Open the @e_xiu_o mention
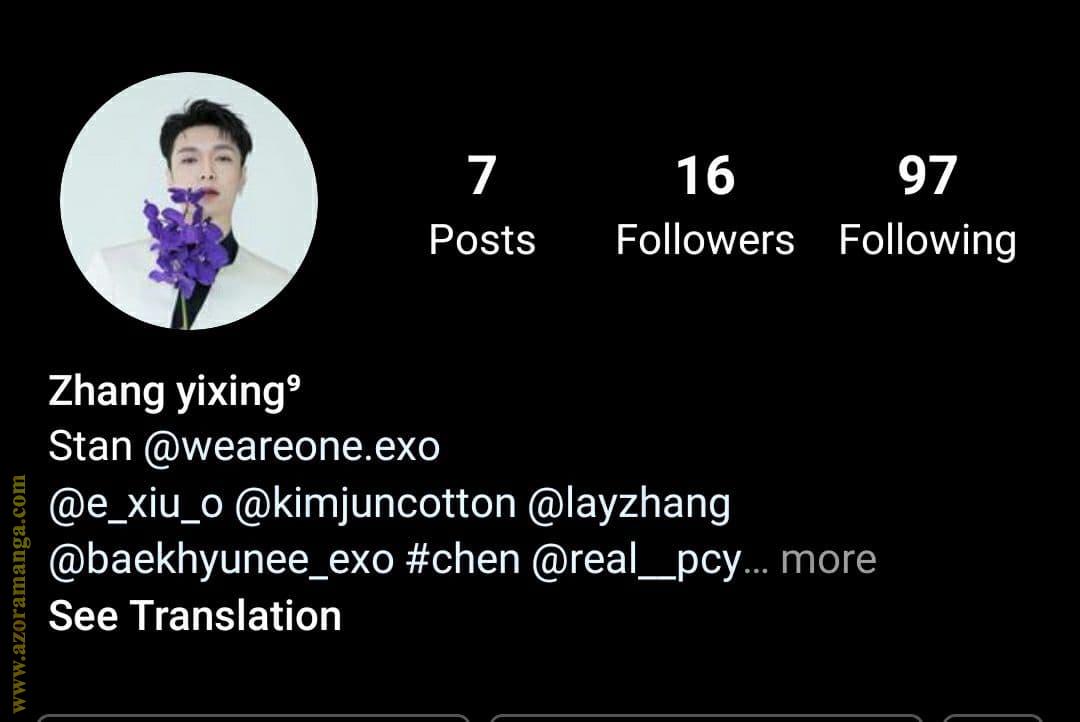This screenshot has height=722, width=1080. (136, 504)
